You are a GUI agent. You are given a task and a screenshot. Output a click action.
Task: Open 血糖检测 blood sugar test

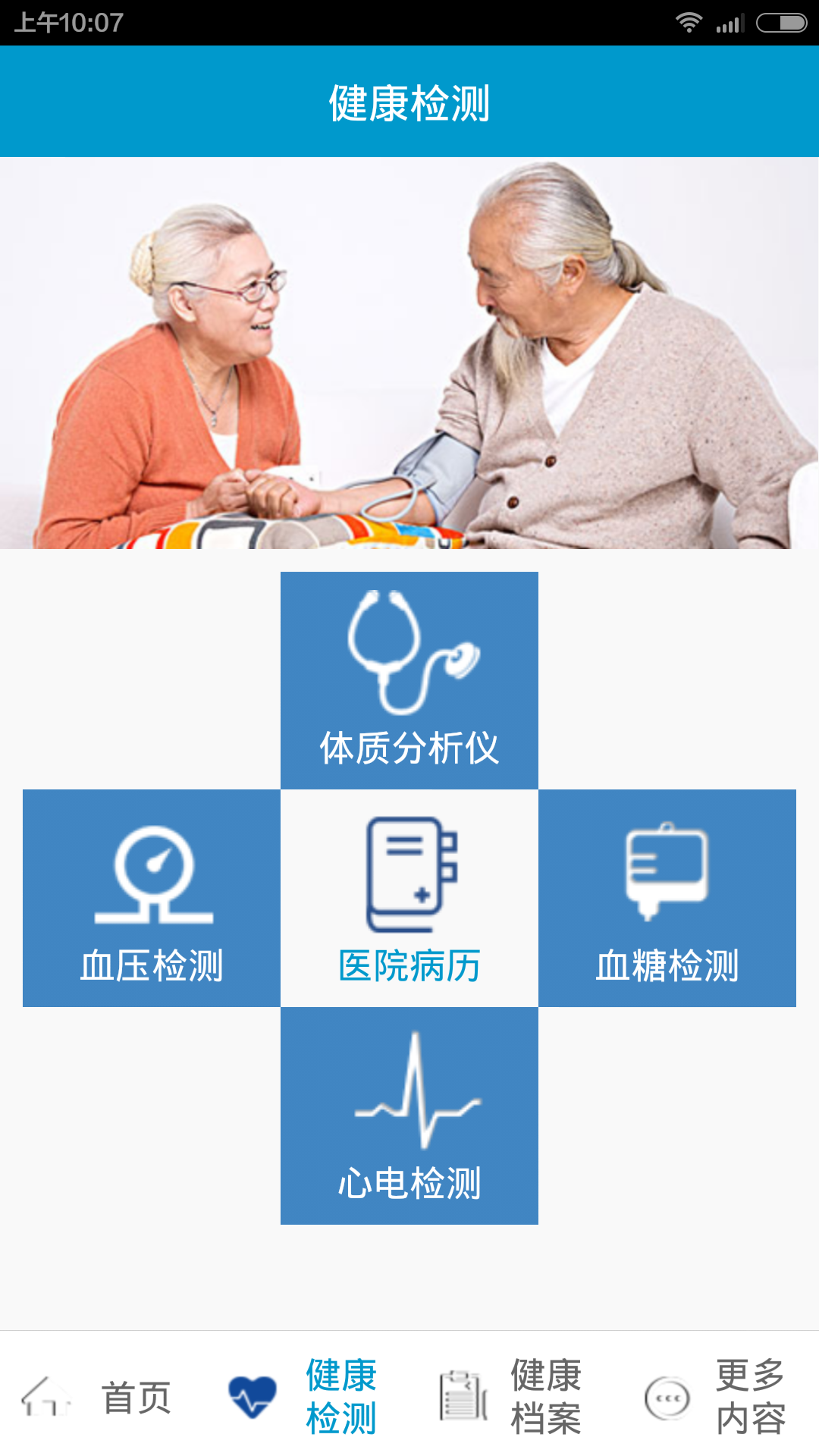tap(667, 898)
